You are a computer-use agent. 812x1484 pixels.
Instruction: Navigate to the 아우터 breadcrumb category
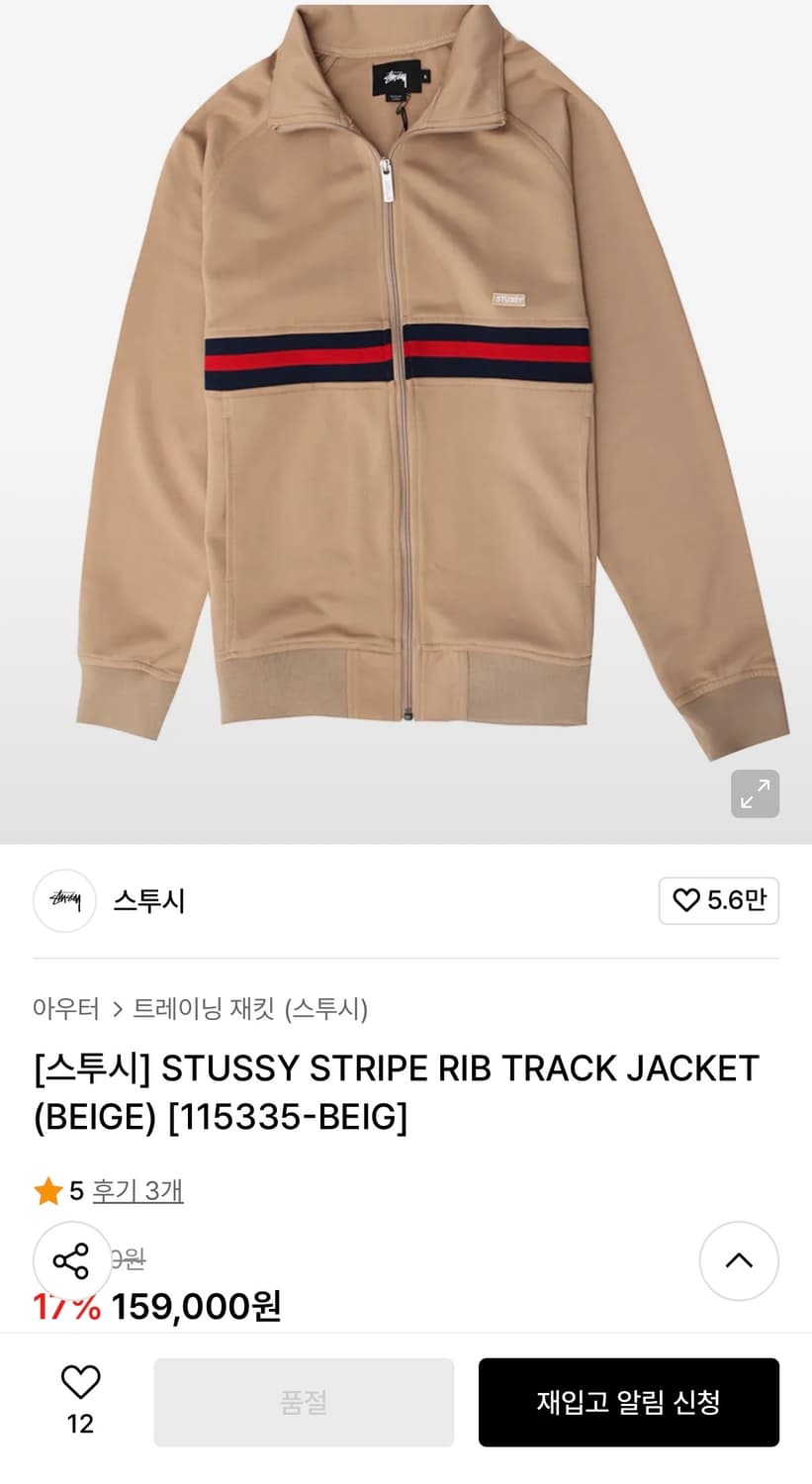64,1008
